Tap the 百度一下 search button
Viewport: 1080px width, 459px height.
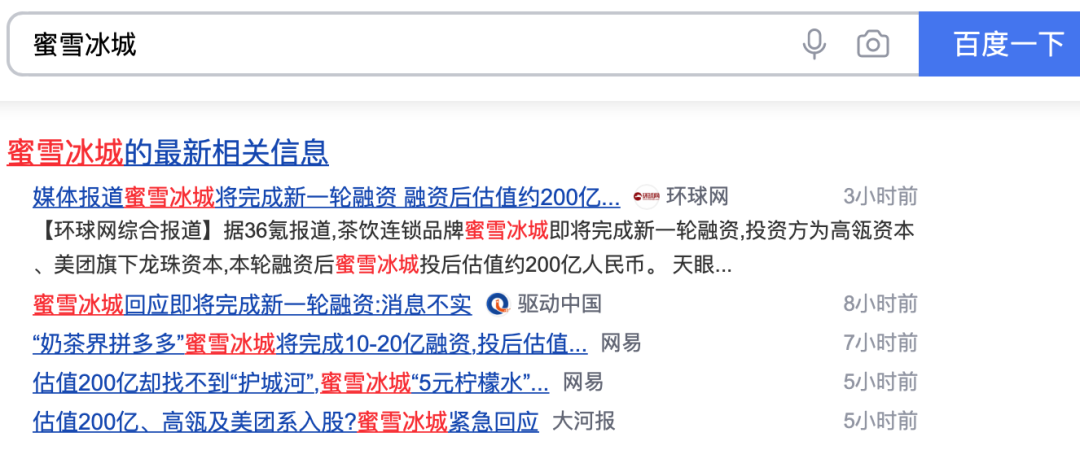1000,44
